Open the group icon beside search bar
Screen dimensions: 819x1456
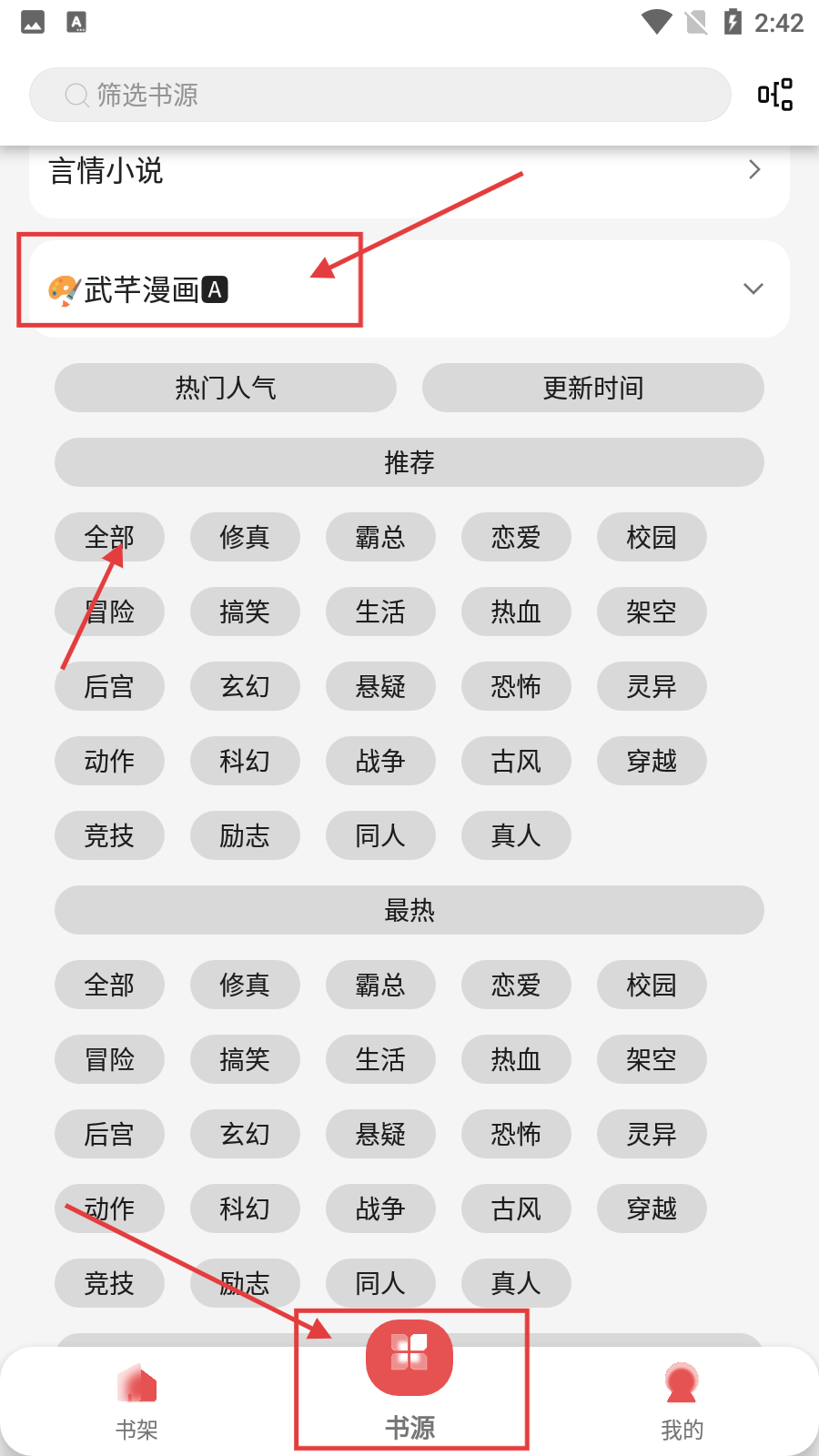tap(774, 95)
